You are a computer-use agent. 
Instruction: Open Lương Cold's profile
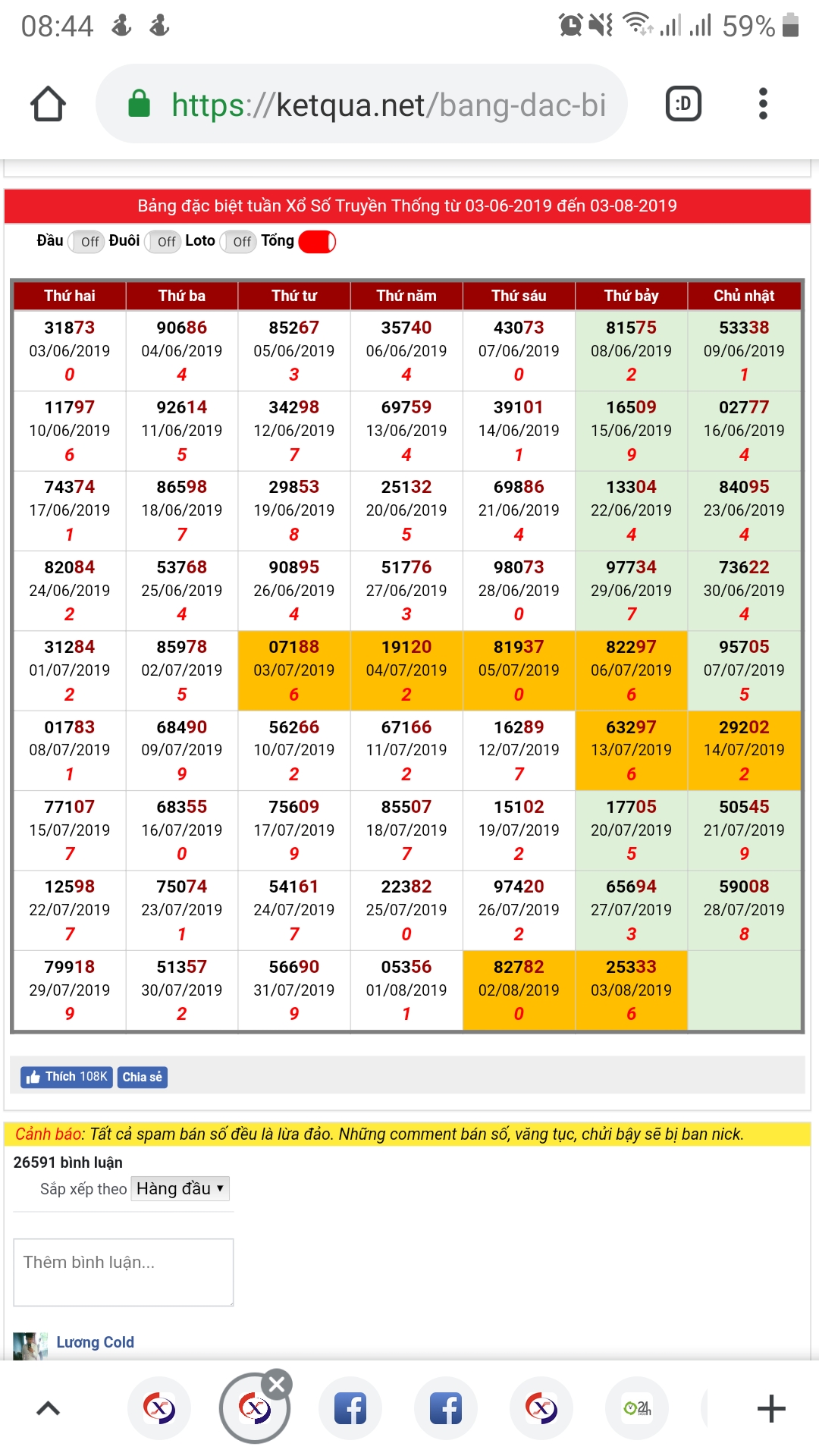pos(95,1342)
